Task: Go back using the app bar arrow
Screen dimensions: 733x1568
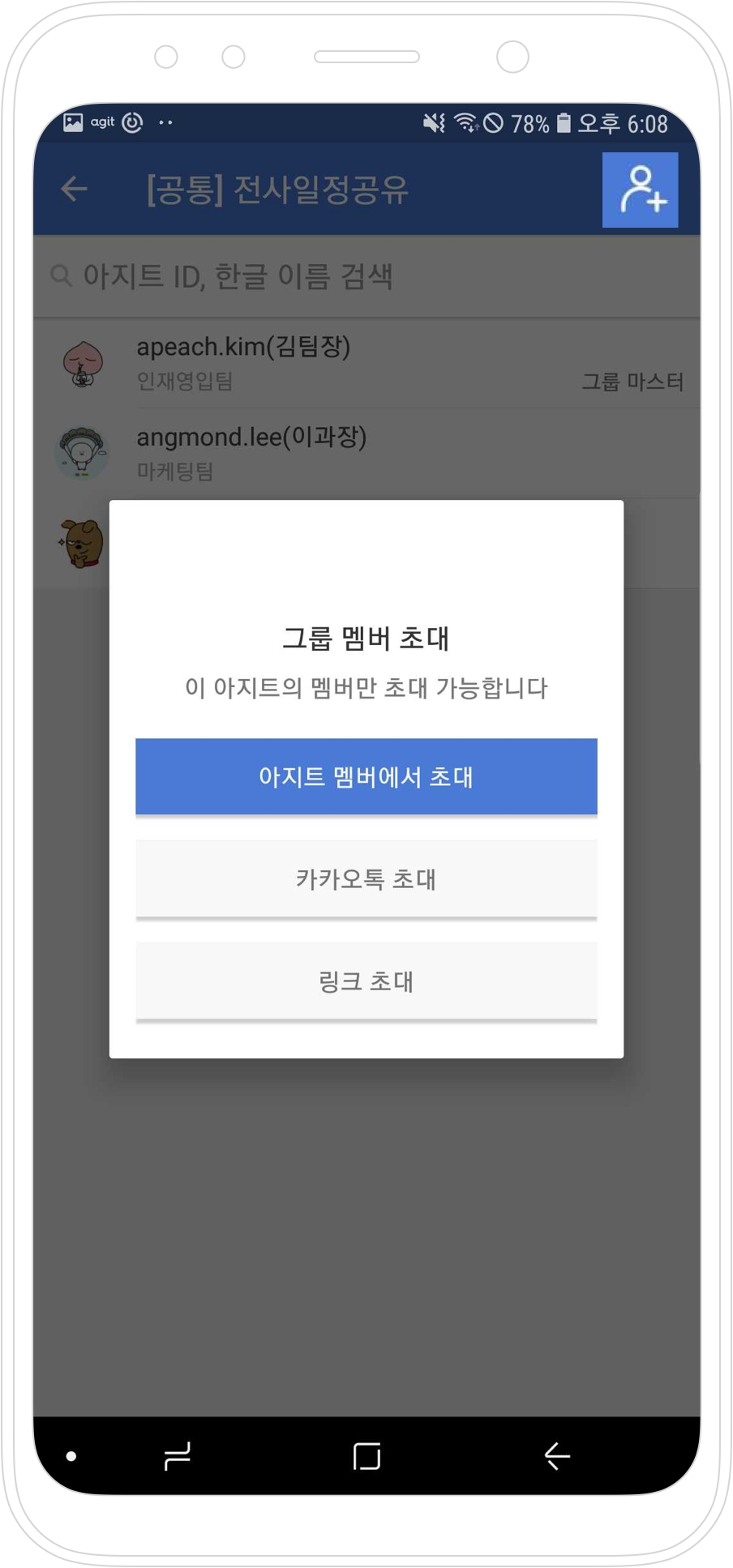Action: point(74,190)
